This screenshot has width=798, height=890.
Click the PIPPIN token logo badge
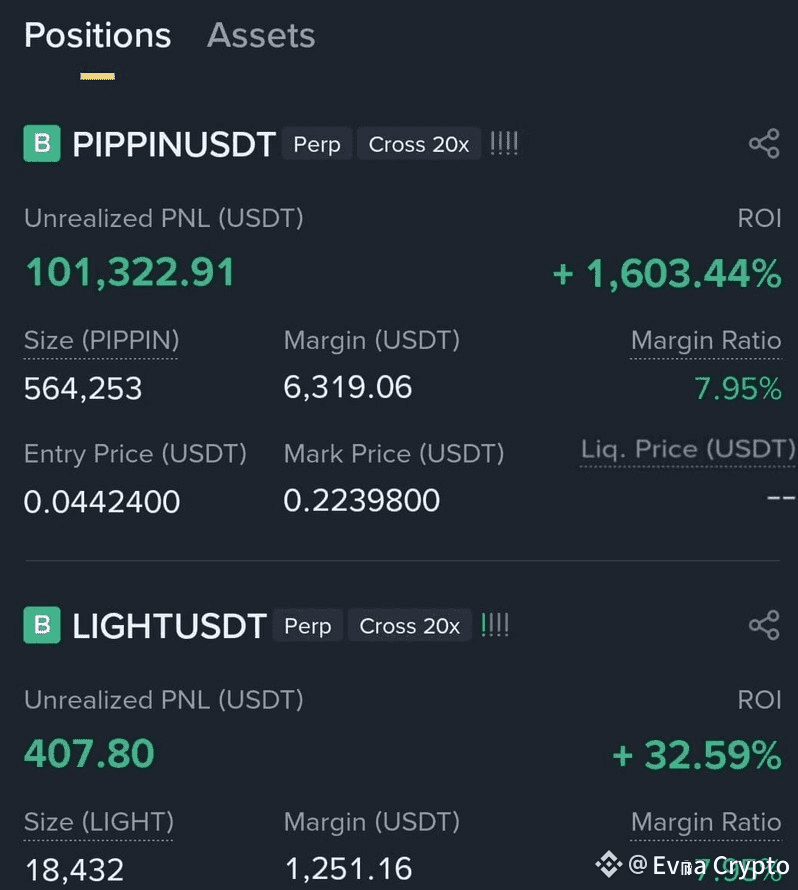pos(41,143)
